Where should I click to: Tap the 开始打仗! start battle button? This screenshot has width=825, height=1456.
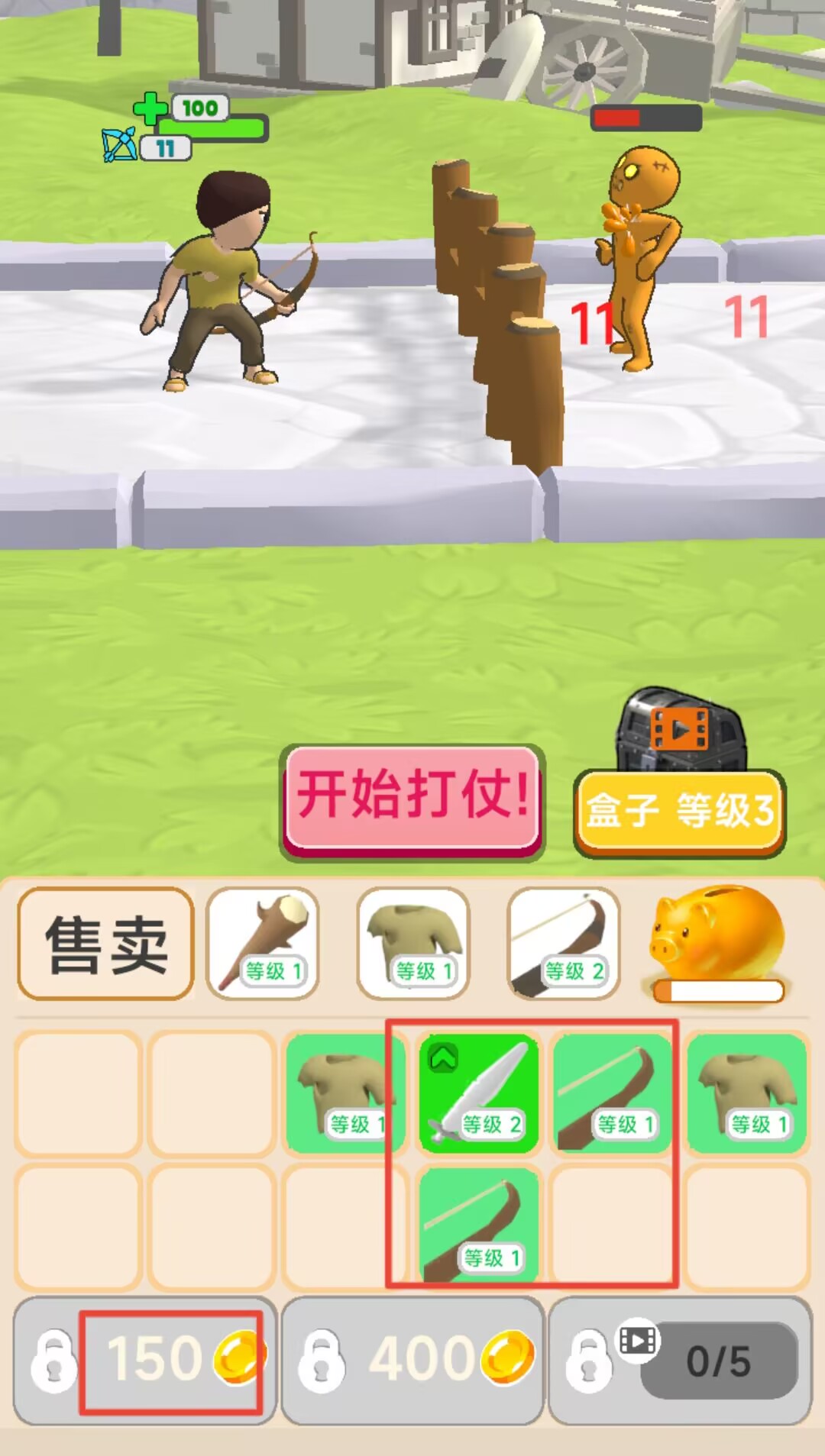412,798
